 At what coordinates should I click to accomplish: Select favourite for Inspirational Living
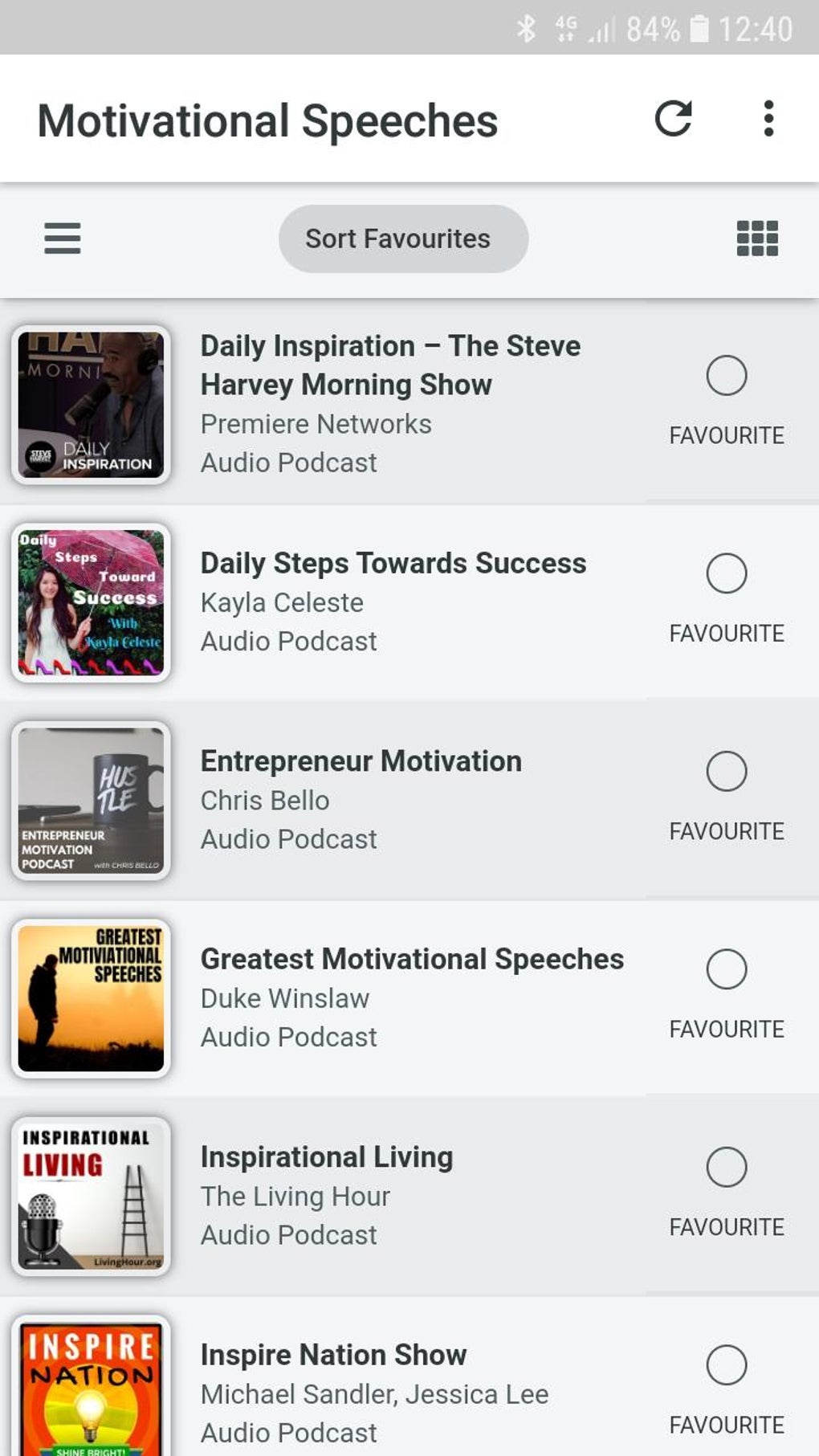click(727, 1167)
